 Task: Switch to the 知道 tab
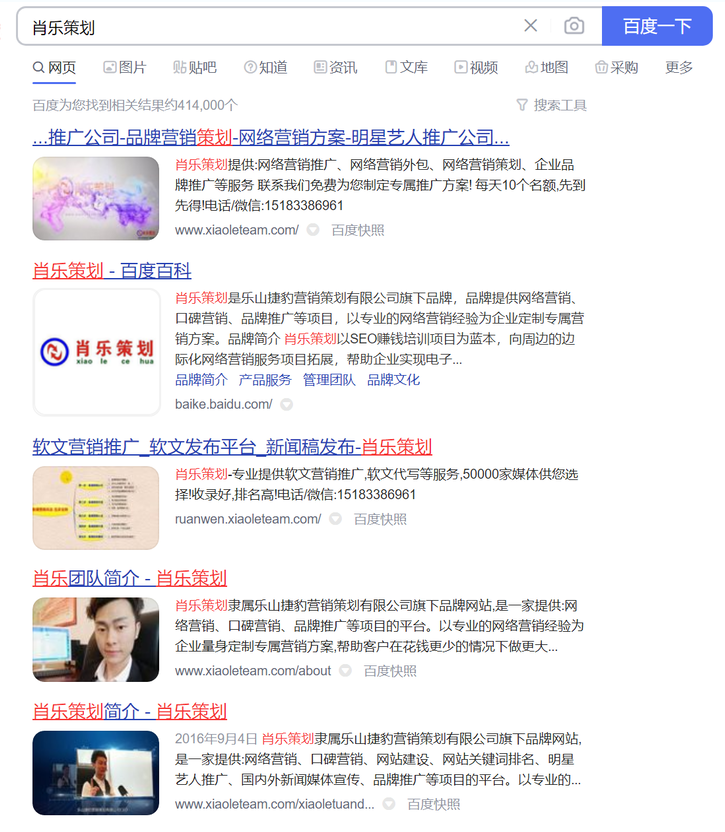click(265, 67)
